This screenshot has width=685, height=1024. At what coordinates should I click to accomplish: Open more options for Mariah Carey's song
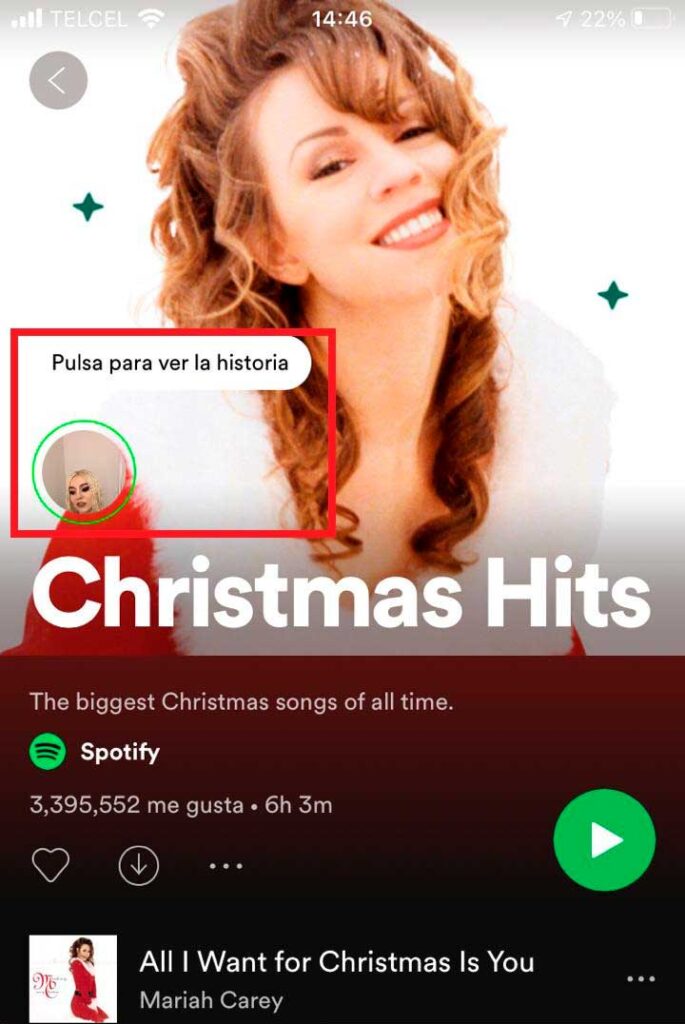coord(640,979)
